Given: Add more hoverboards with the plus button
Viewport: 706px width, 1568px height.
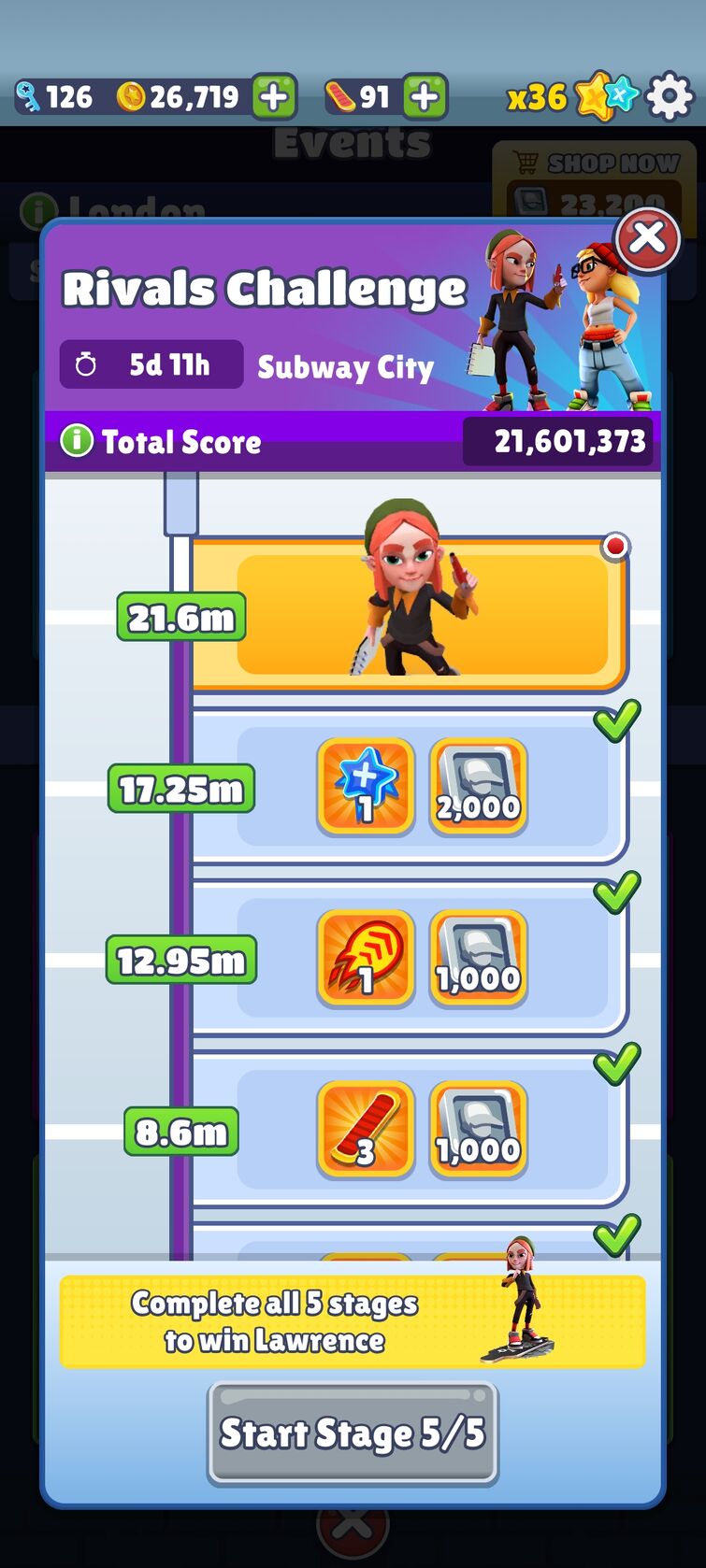Looking at the screenshot, I should point(425,96).
